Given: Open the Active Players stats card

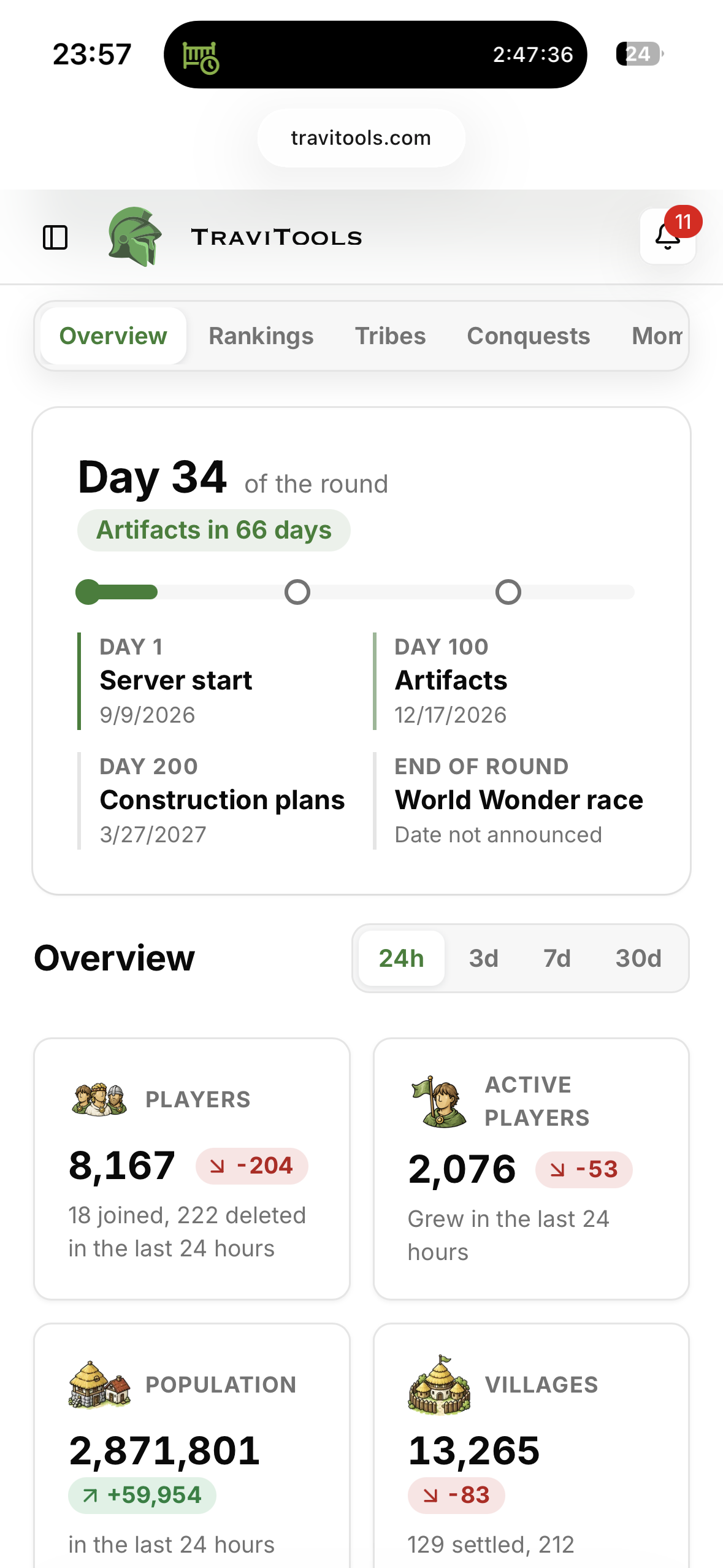Looking at the screenshot, I should (x=531, y=1169).
